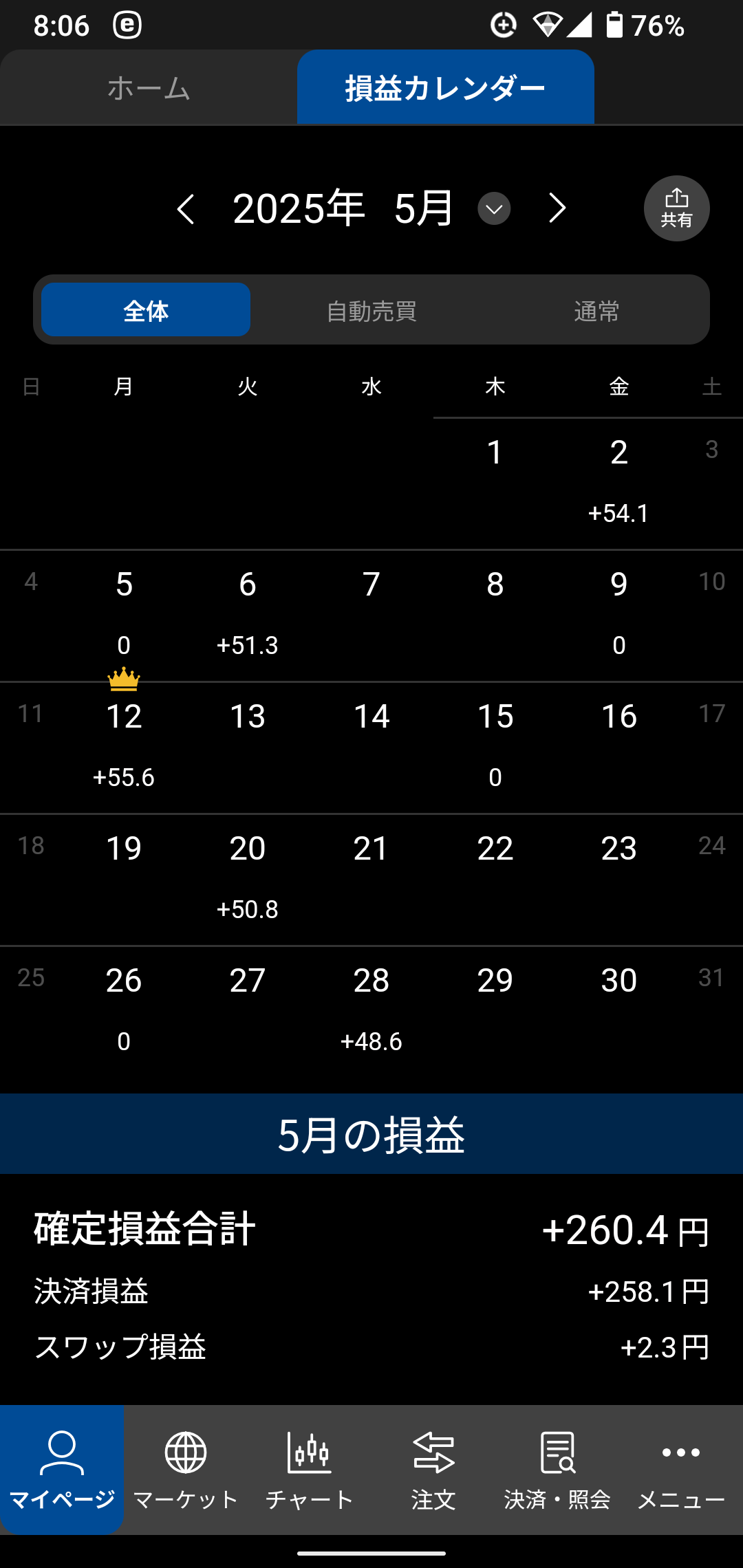
Task: Open May 12 with +55.6
Action: (124, 747)
